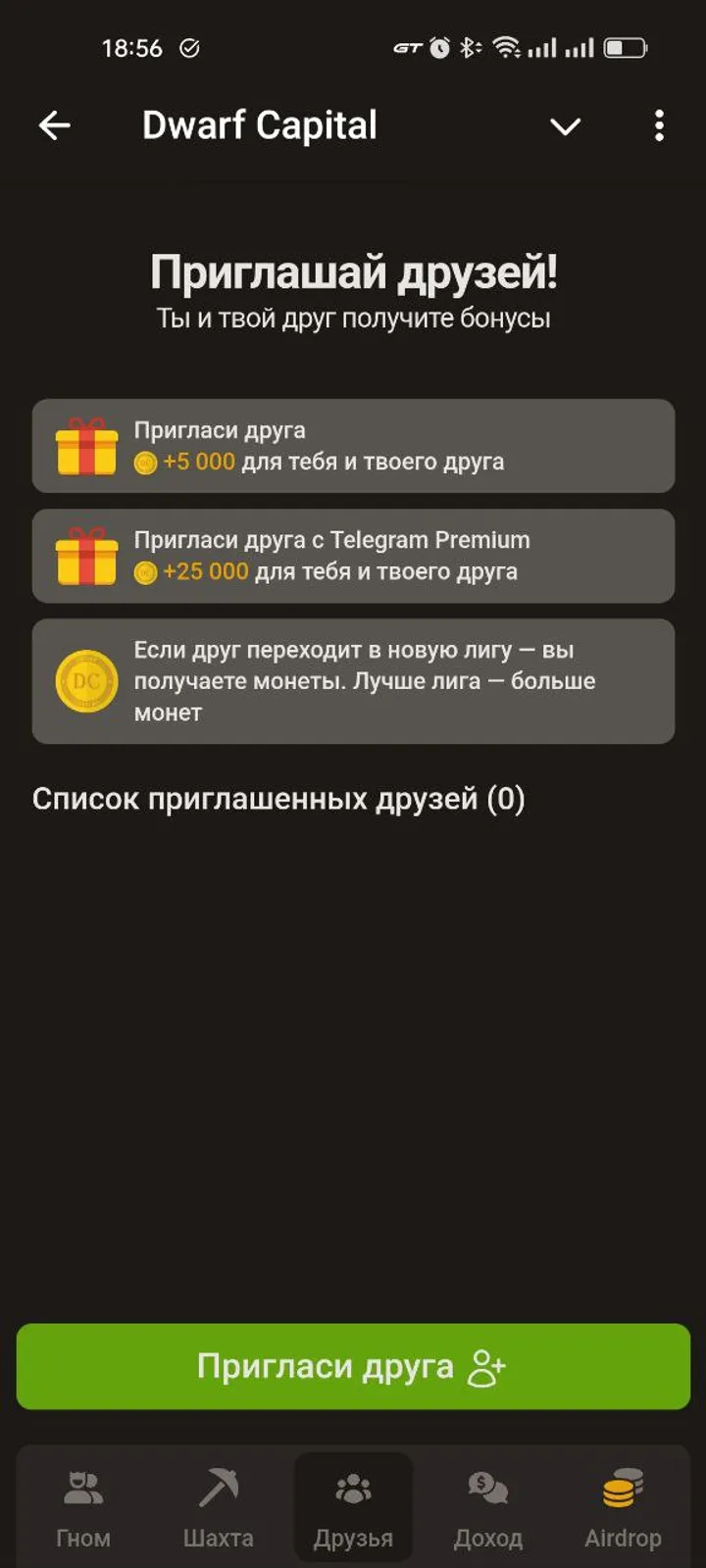
Task: Open the Airdrop tab
Action: pyautogui.click(x=623, y=1508)
